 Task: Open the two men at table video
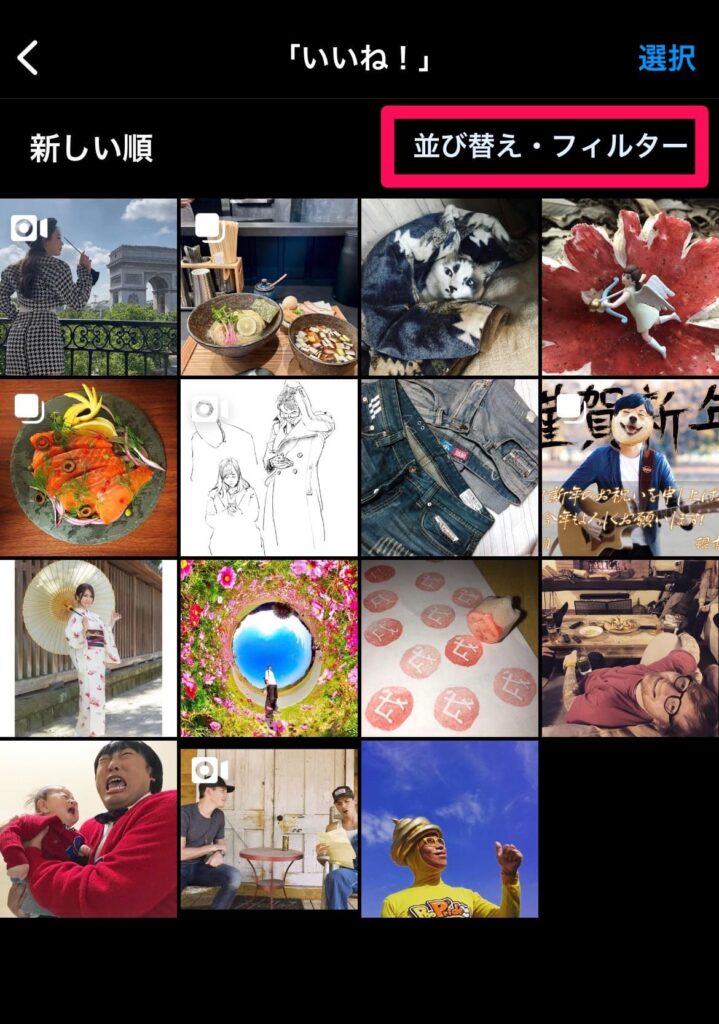point(269,828)
